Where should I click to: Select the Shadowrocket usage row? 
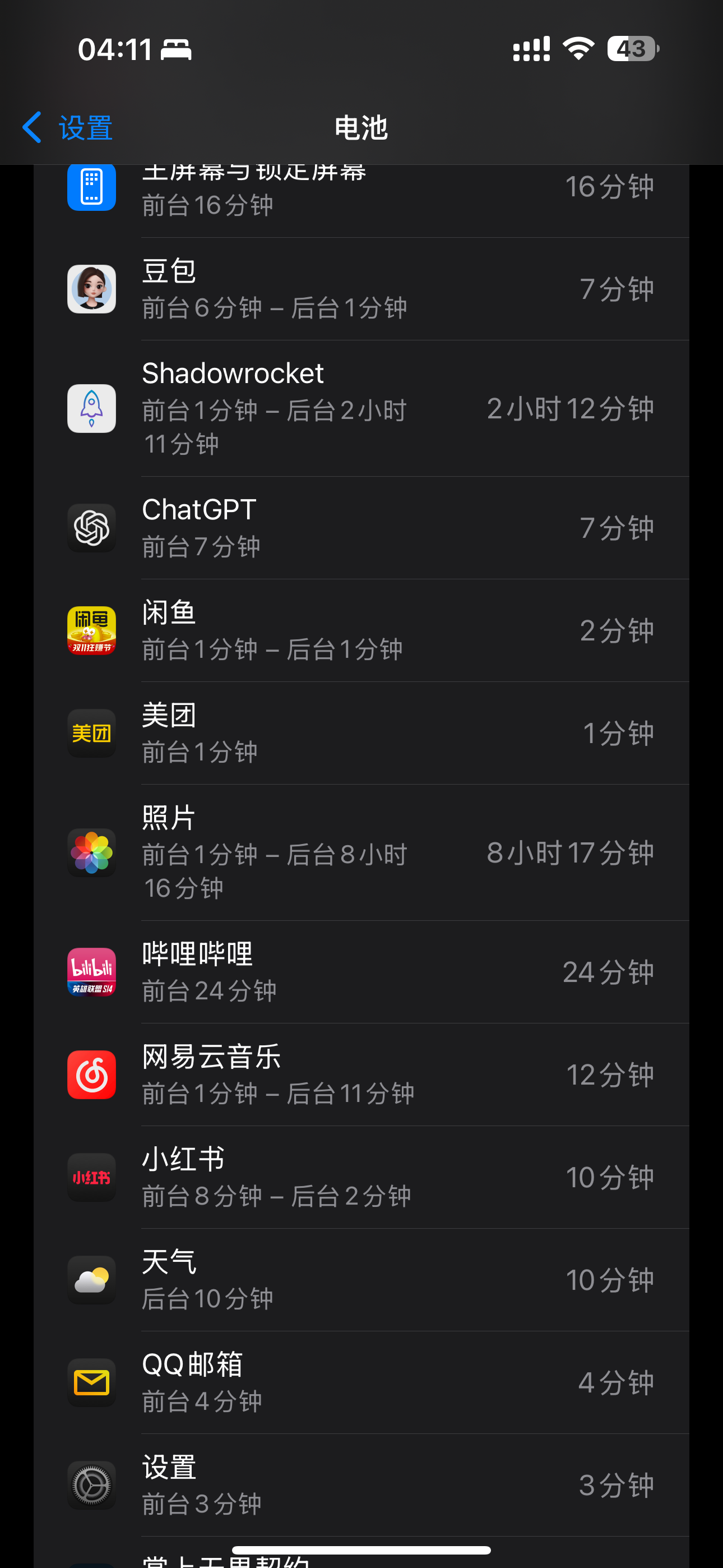click(361, 408)
